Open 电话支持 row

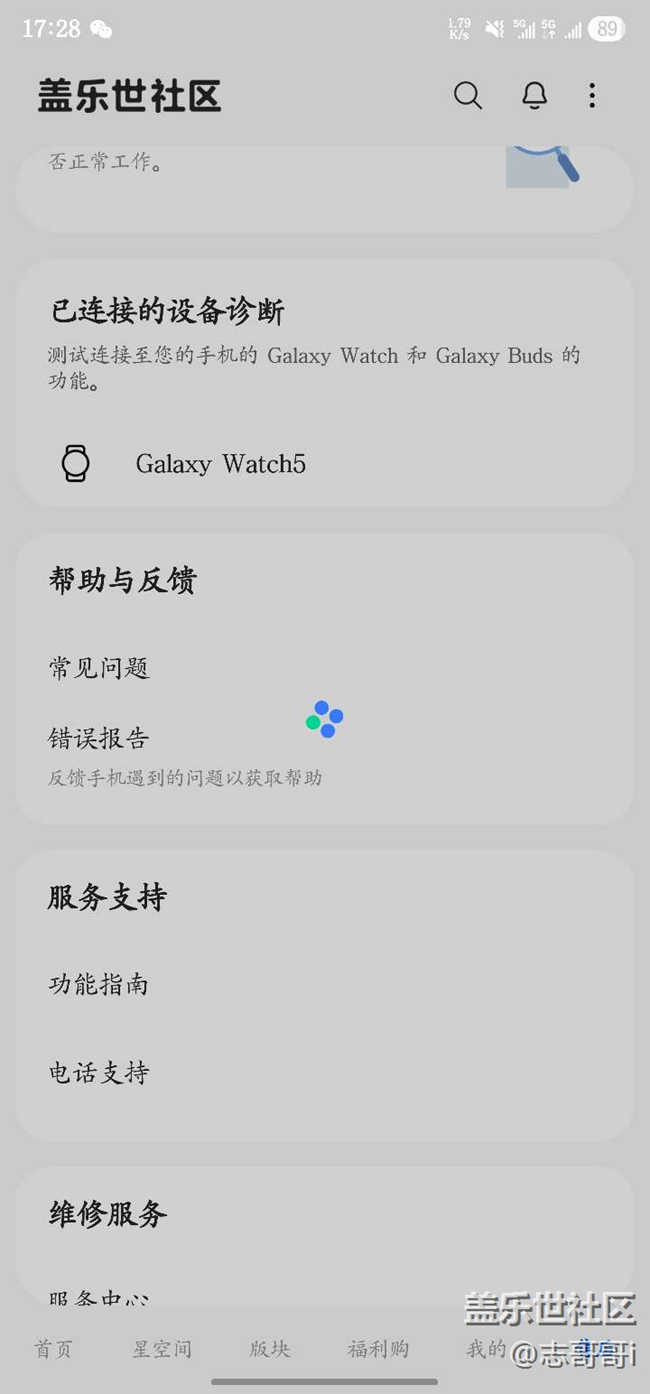[x=99, y=1073]
